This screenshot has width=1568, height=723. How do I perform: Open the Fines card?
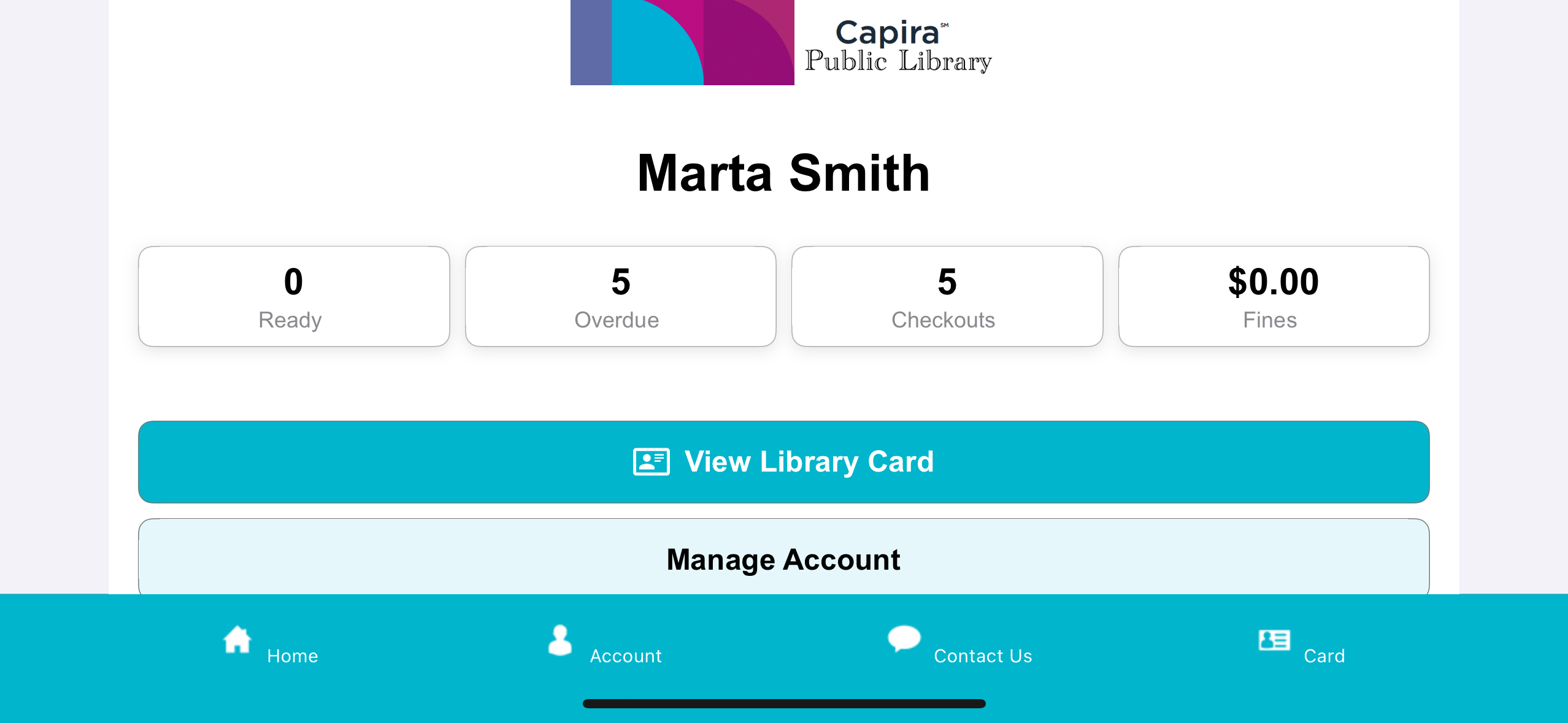click(x=1274, y=297)
